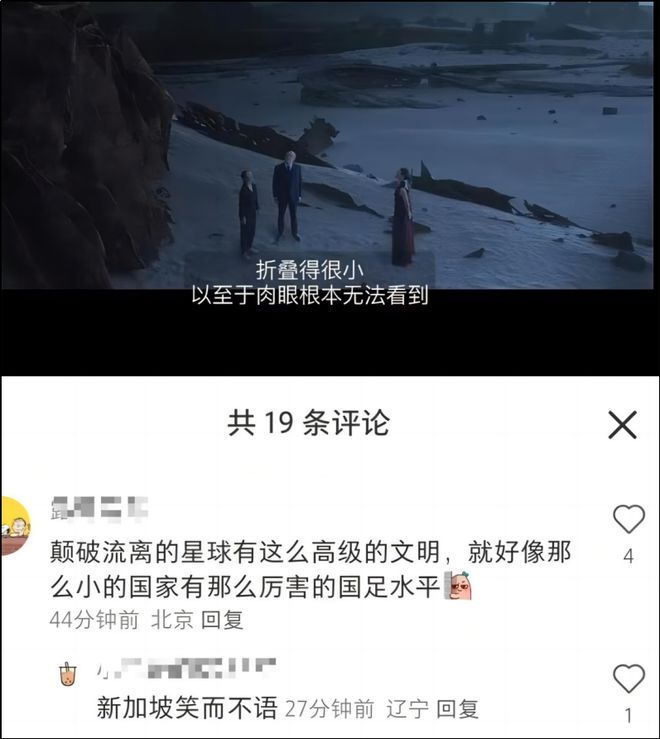This screenshot has width=660, height=739.
Task: Reply to the Beijing user's comment
Action: tap(222, 619)
